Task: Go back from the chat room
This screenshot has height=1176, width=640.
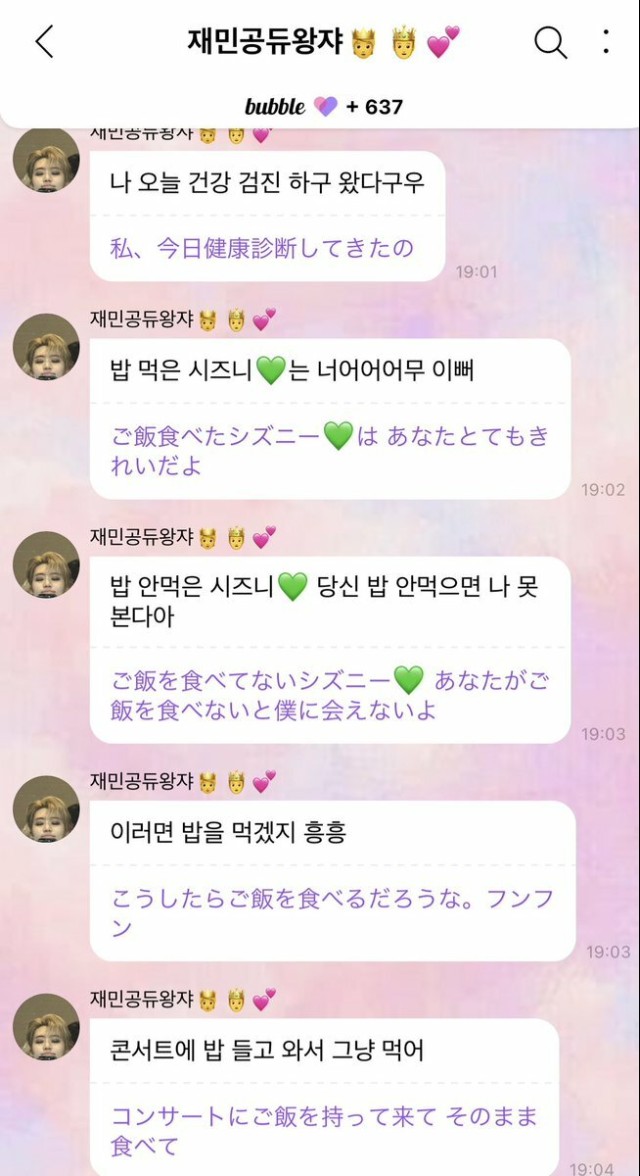Action: point(44,41)
